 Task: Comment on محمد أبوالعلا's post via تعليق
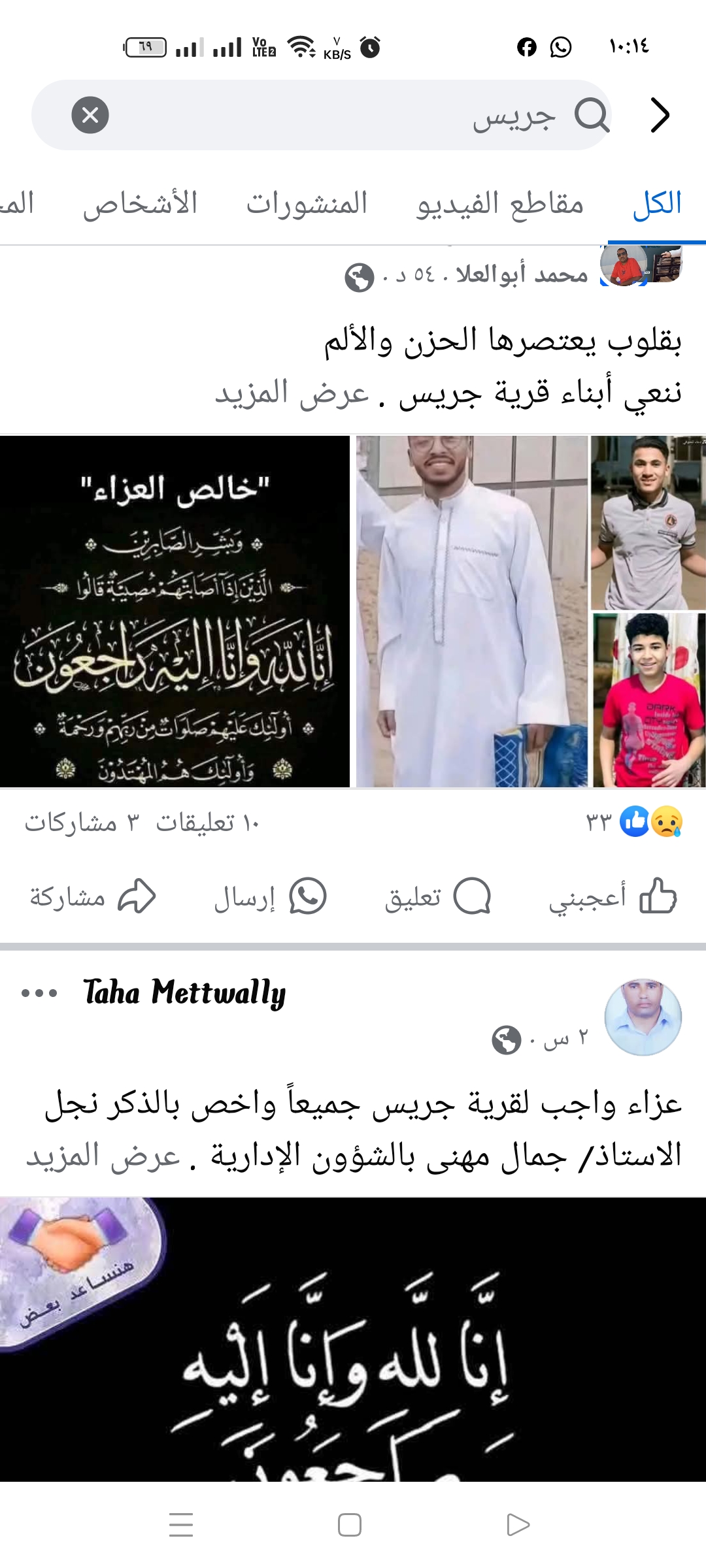coord(437,896)
